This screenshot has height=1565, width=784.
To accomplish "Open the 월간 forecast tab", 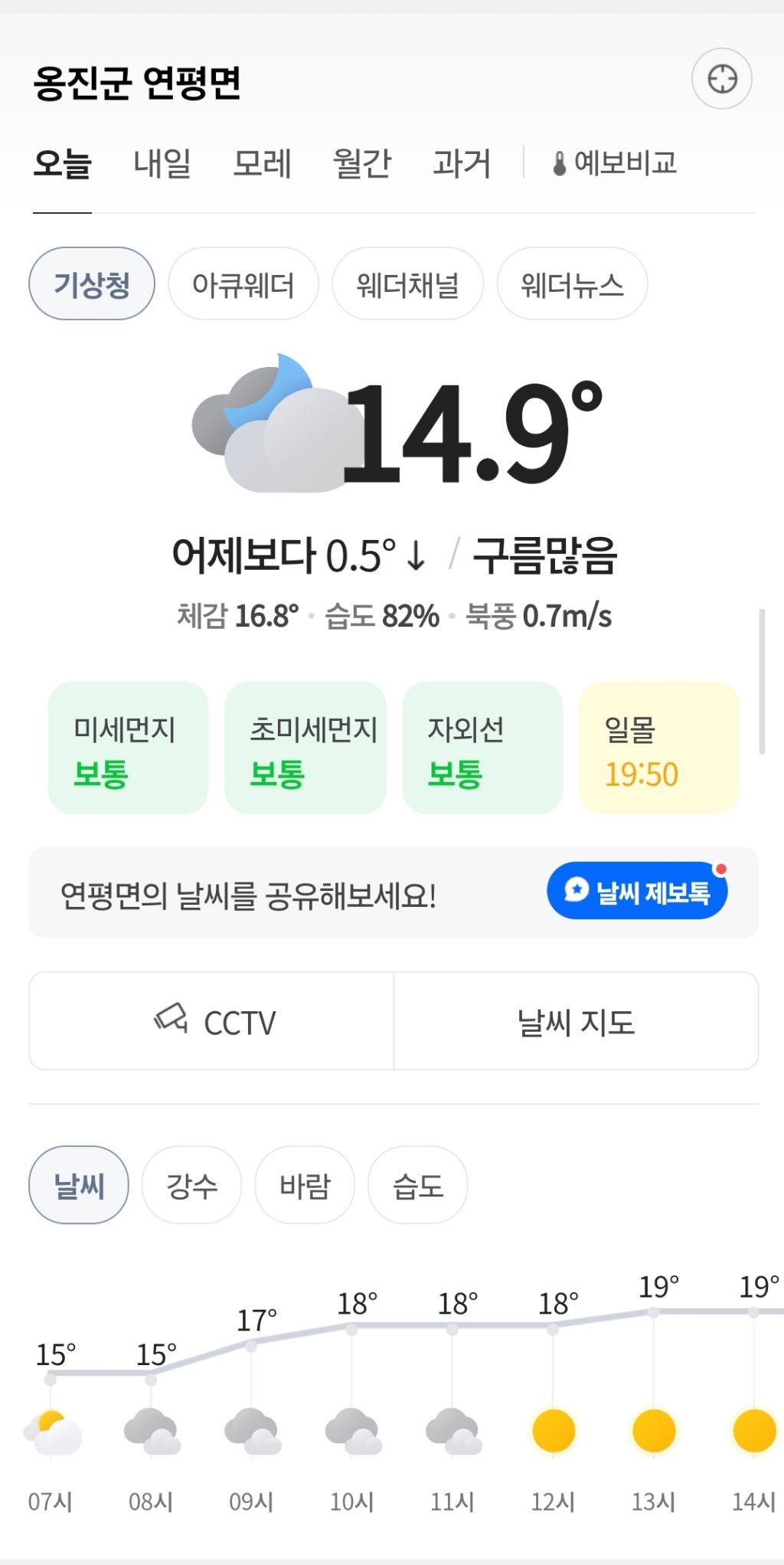I will tap(362, 163).
